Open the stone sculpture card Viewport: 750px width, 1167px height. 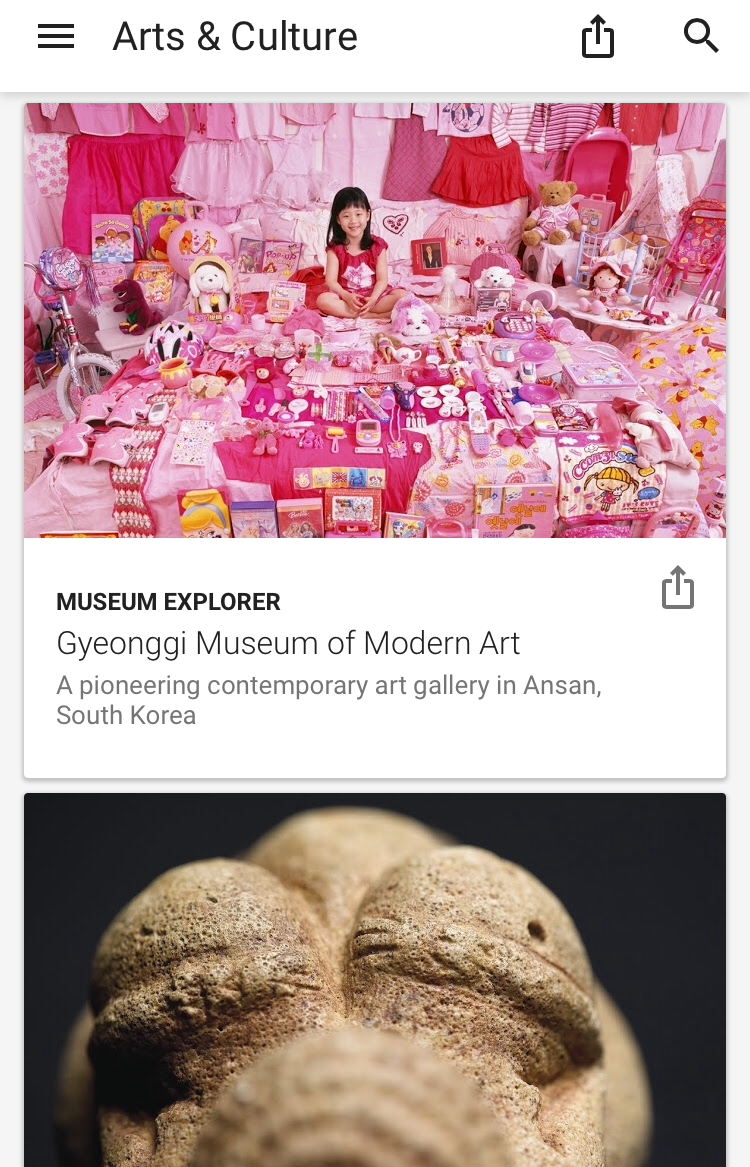pyautogui.click(x=375, y=980)
